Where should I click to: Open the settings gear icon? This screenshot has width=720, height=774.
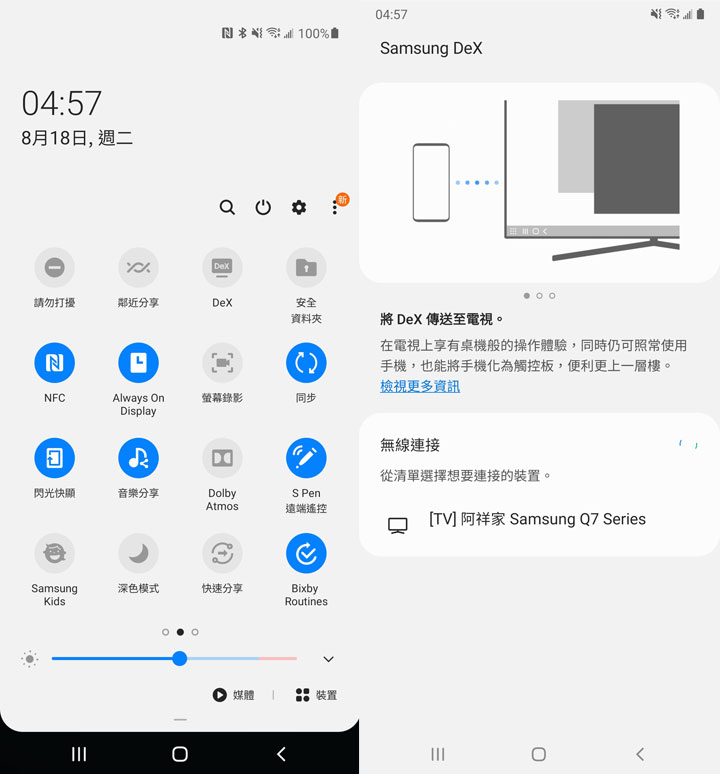coord(298,207)
